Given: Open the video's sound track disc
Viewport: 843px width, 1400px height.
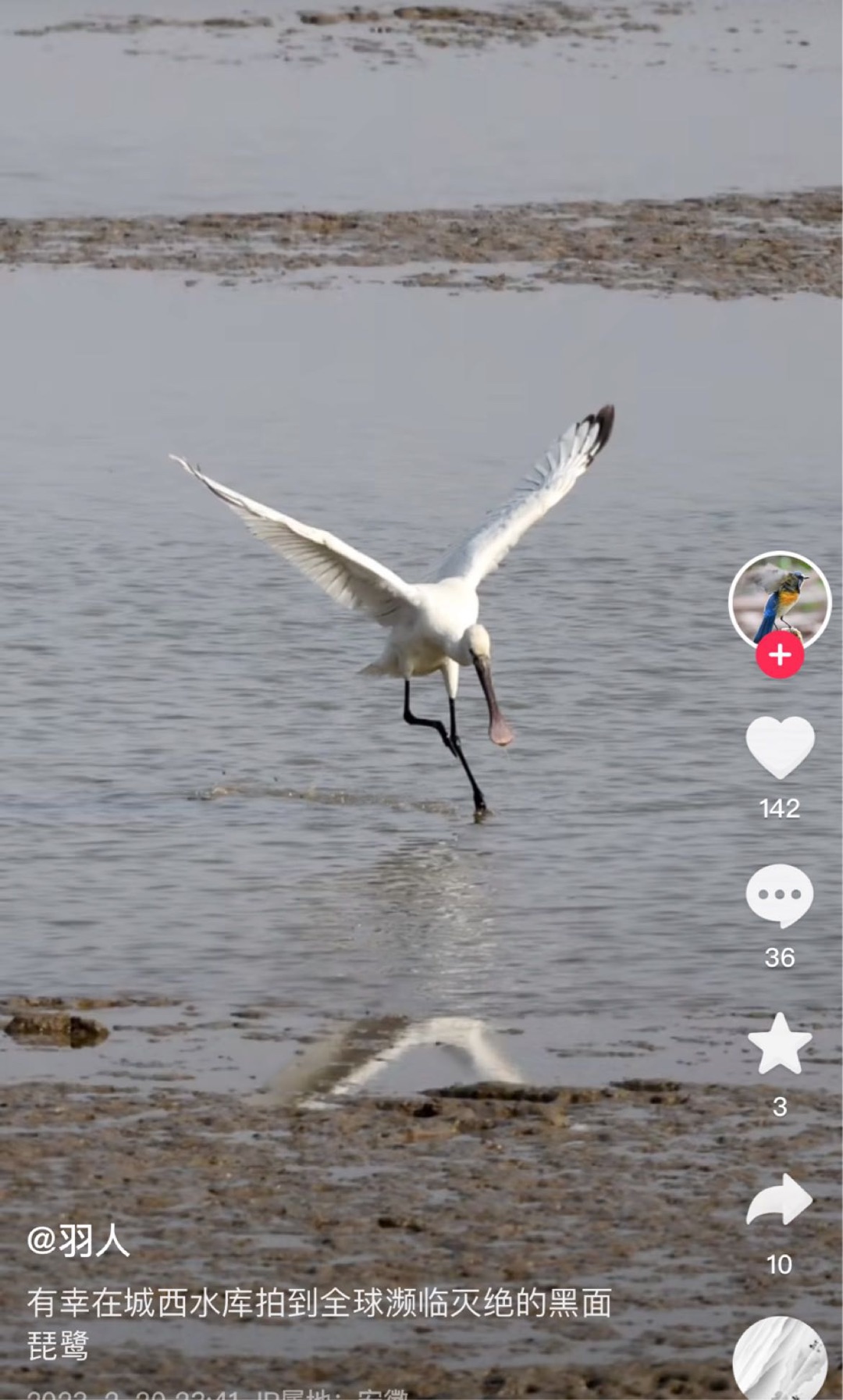Looking at the screenshot, I should (x=780, y=1359).
